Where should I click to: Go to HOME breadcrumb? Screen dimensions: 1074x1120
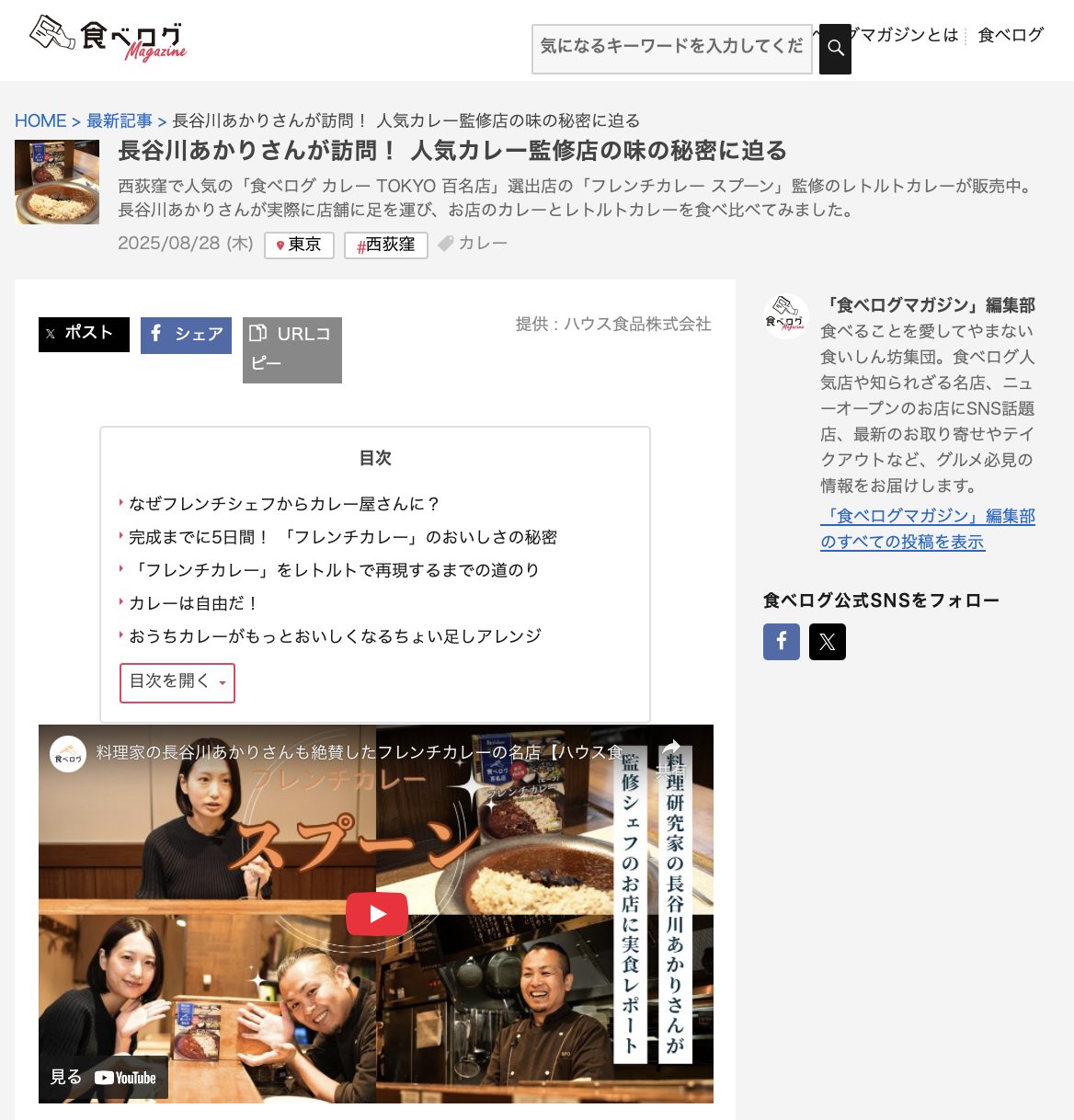point(40,120)
